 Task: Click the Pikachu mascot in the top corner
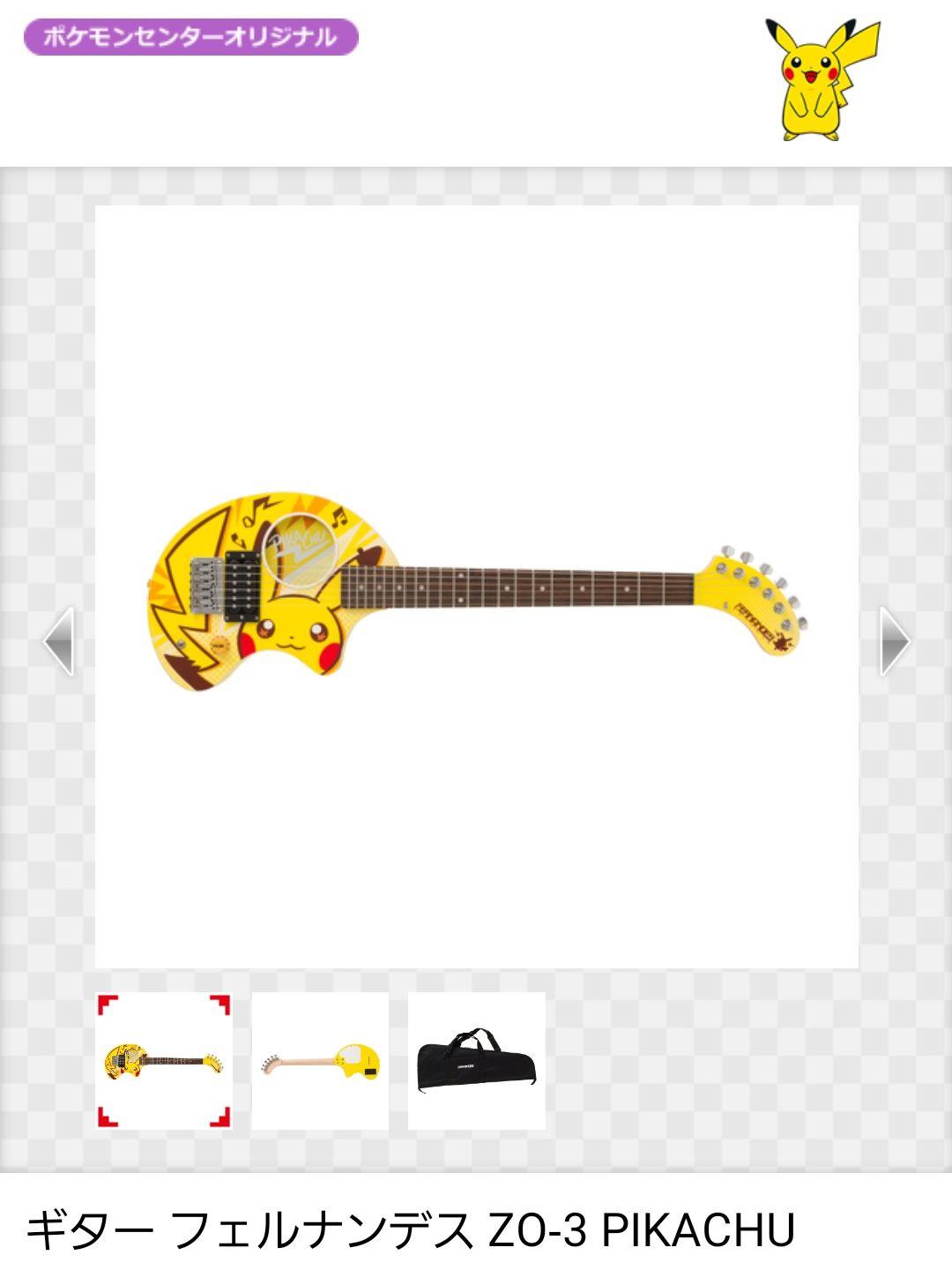[x=811, y=79]
